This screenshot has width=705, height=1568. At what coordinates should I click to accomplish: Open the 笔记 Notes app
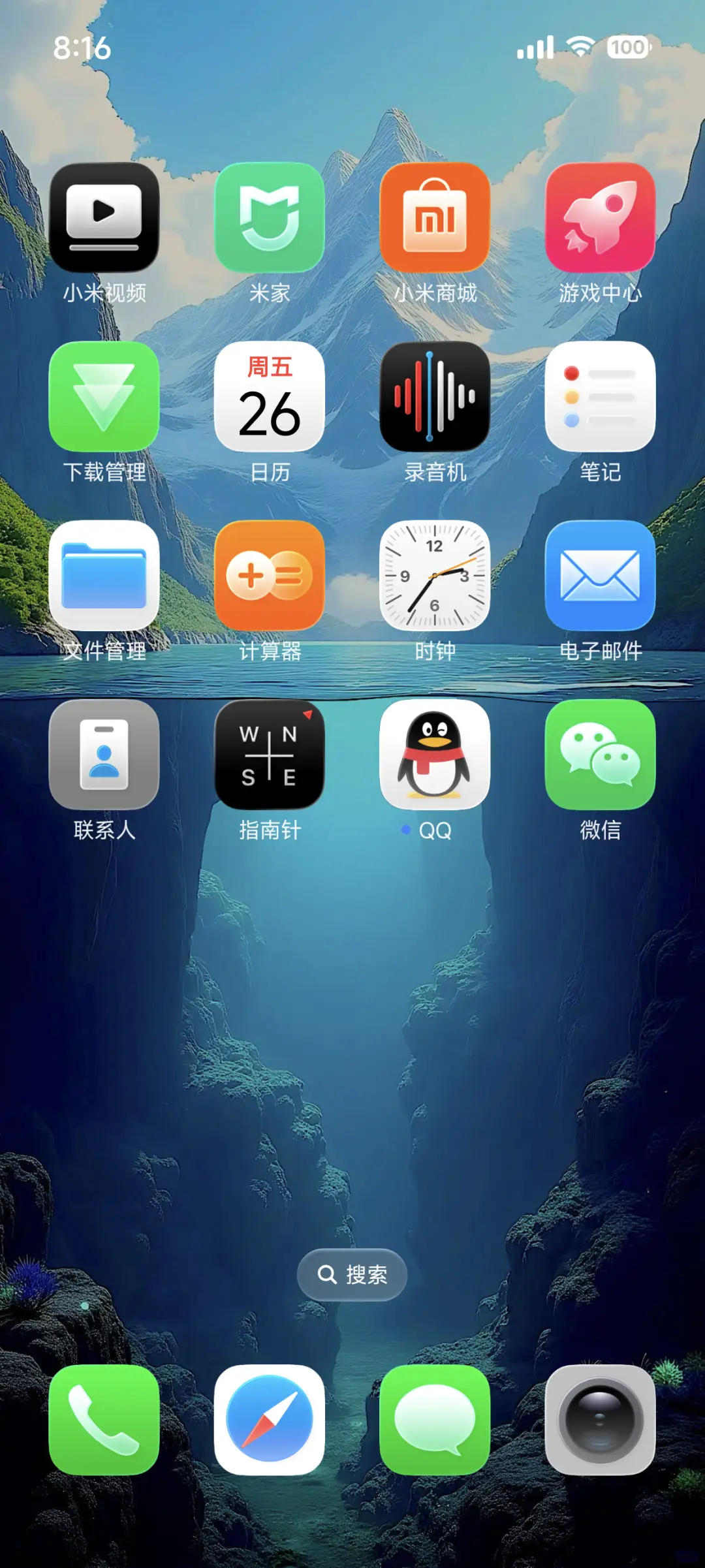[601, 398]
